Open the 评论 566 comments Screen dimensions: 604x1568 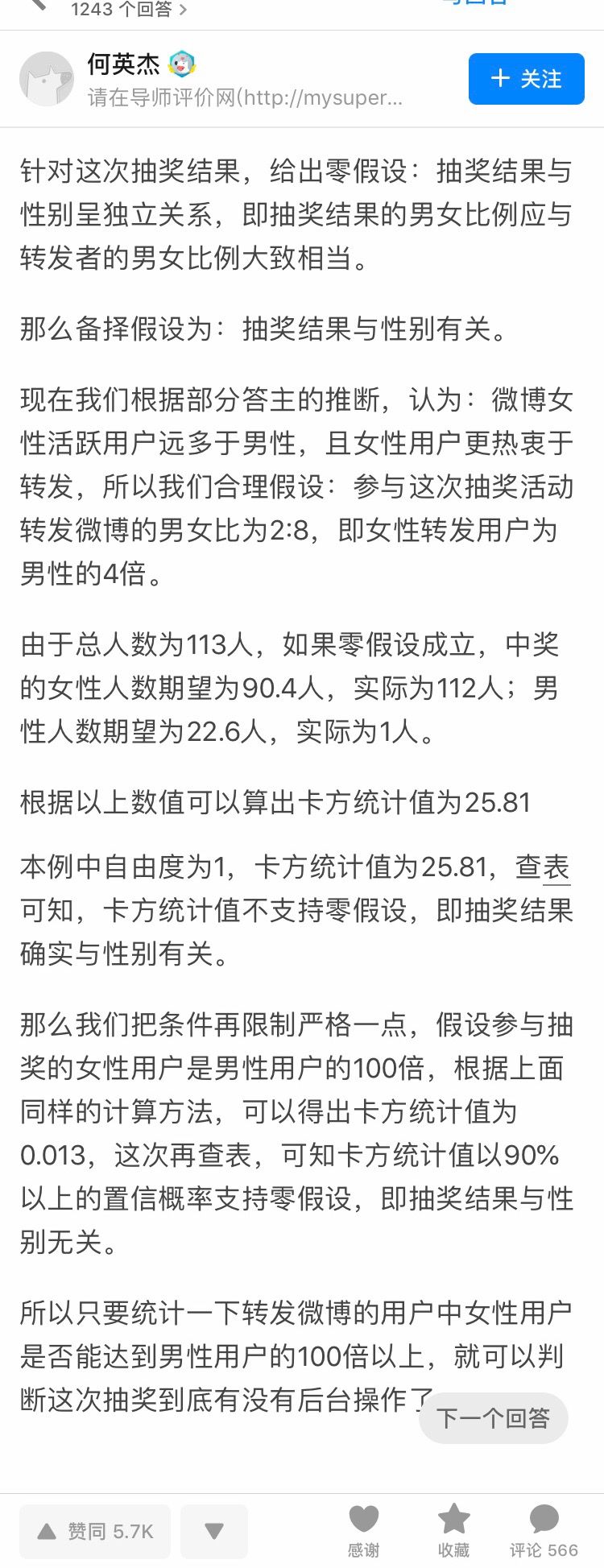click(x=544, y=1531)
